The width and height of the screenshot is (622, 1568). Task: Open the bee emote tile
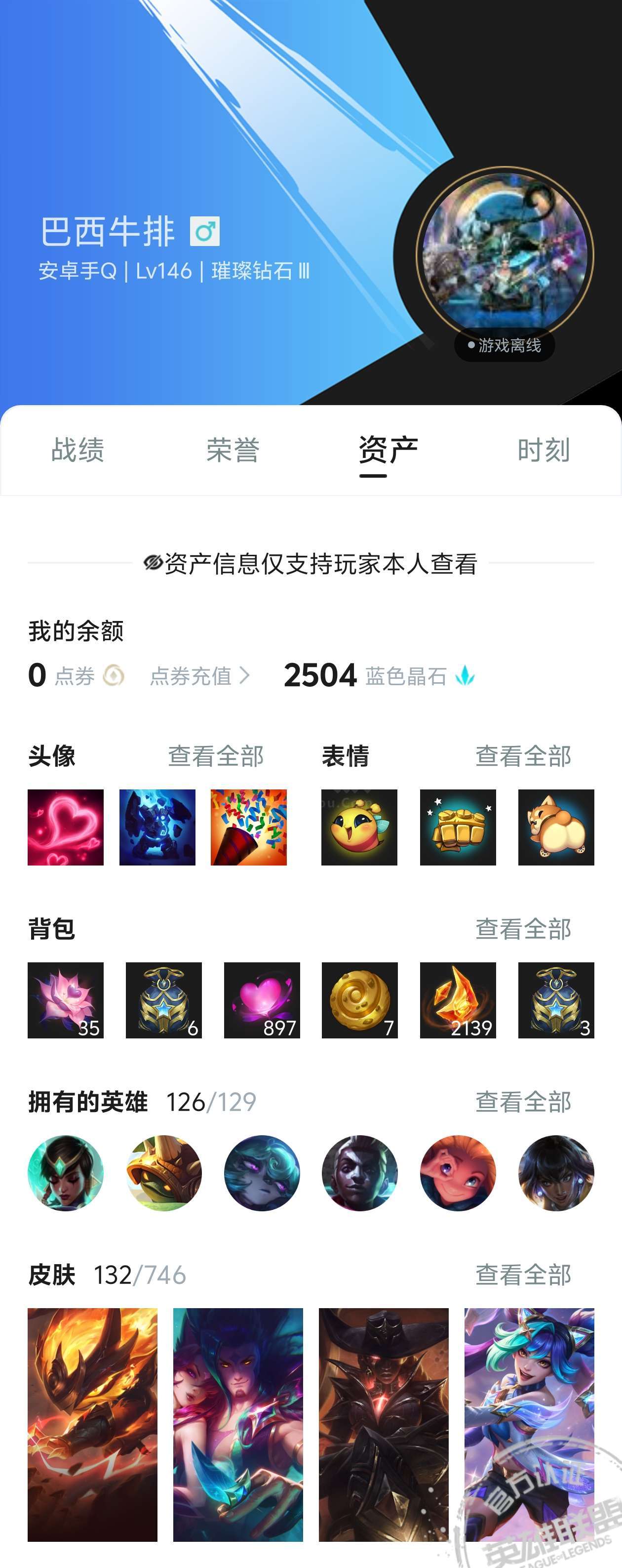[359, 827]
